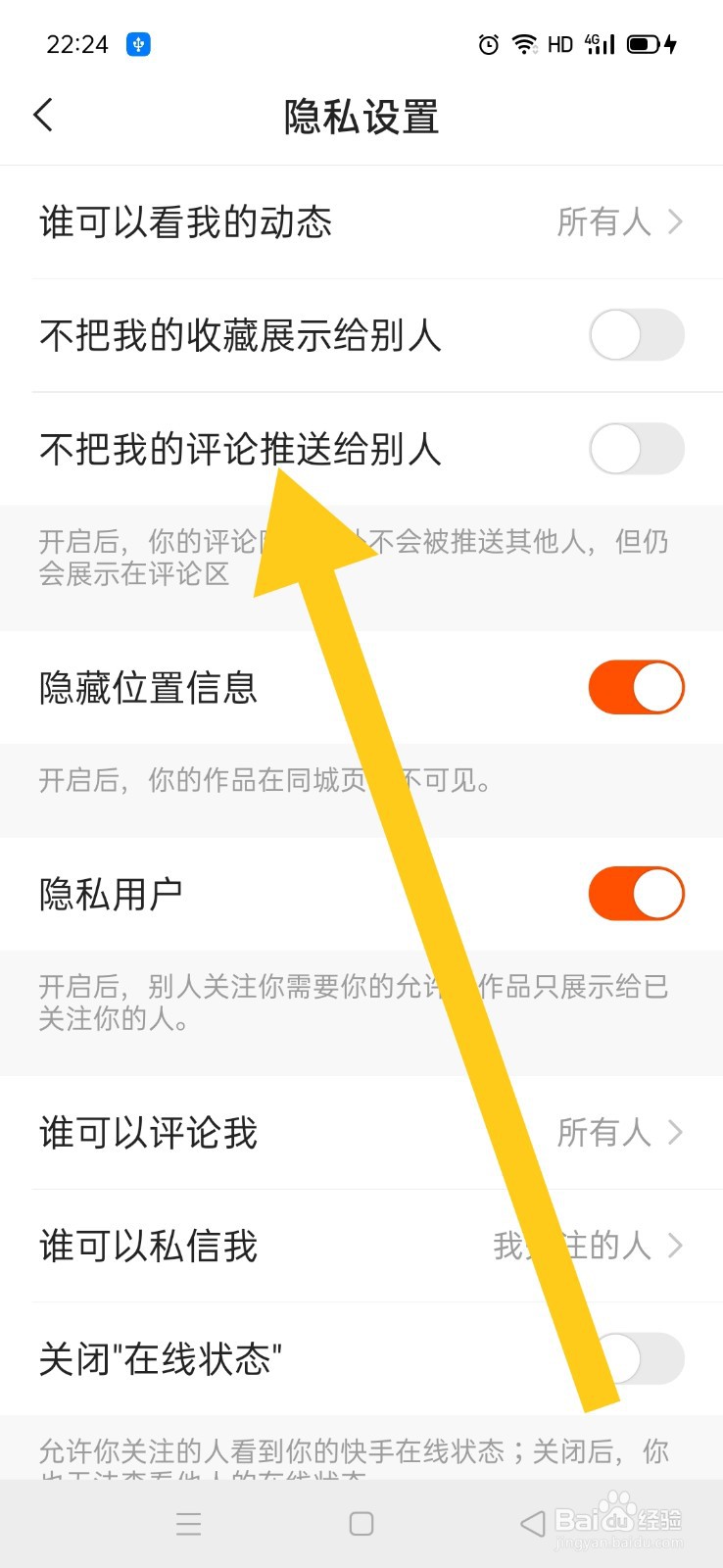Enable 不把我的收藏展示给别人 toggle
Screen dimensions: 723x1568
[x=636, y=335]
